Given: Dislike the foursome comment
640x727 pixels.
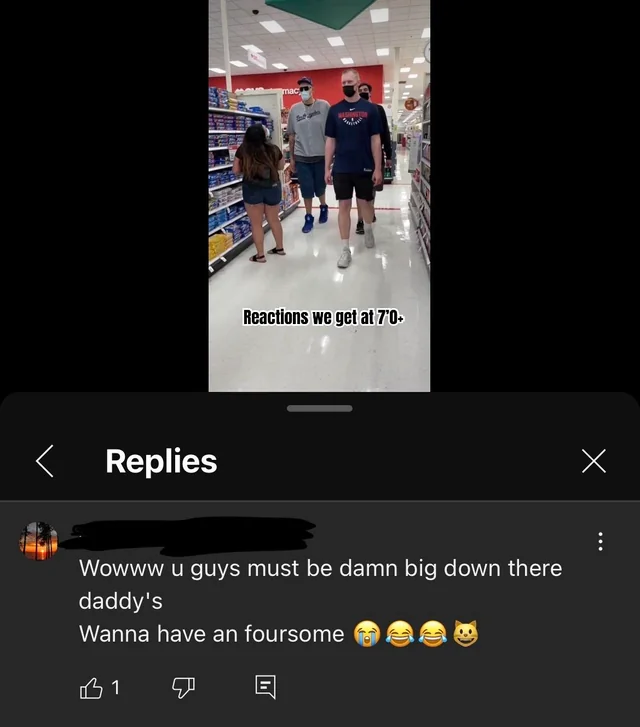Looking at the screenshot, I should click(x=182, y=687).
